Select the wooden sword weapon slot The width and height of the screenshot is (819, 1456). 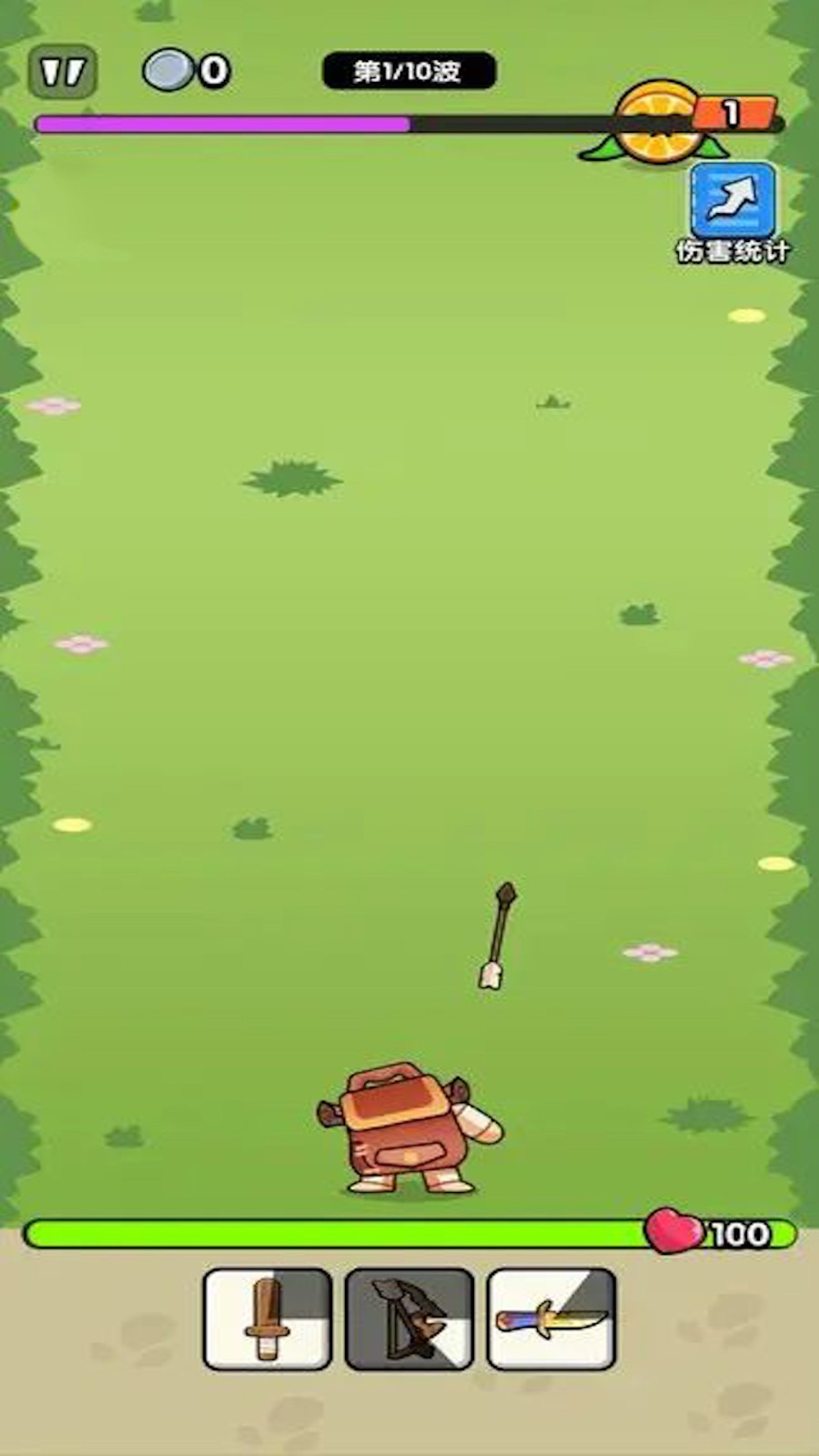coord(268,1319)
